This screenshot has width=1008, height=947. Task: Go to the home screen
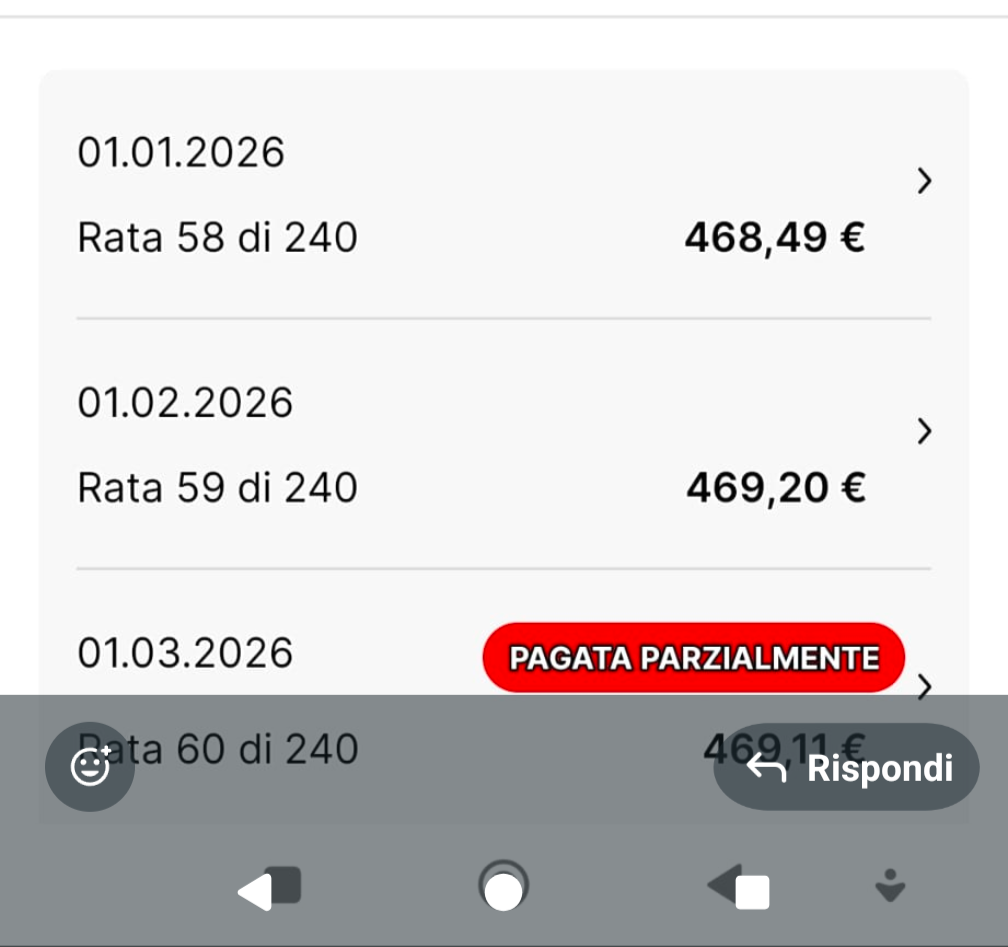[503, 888]
